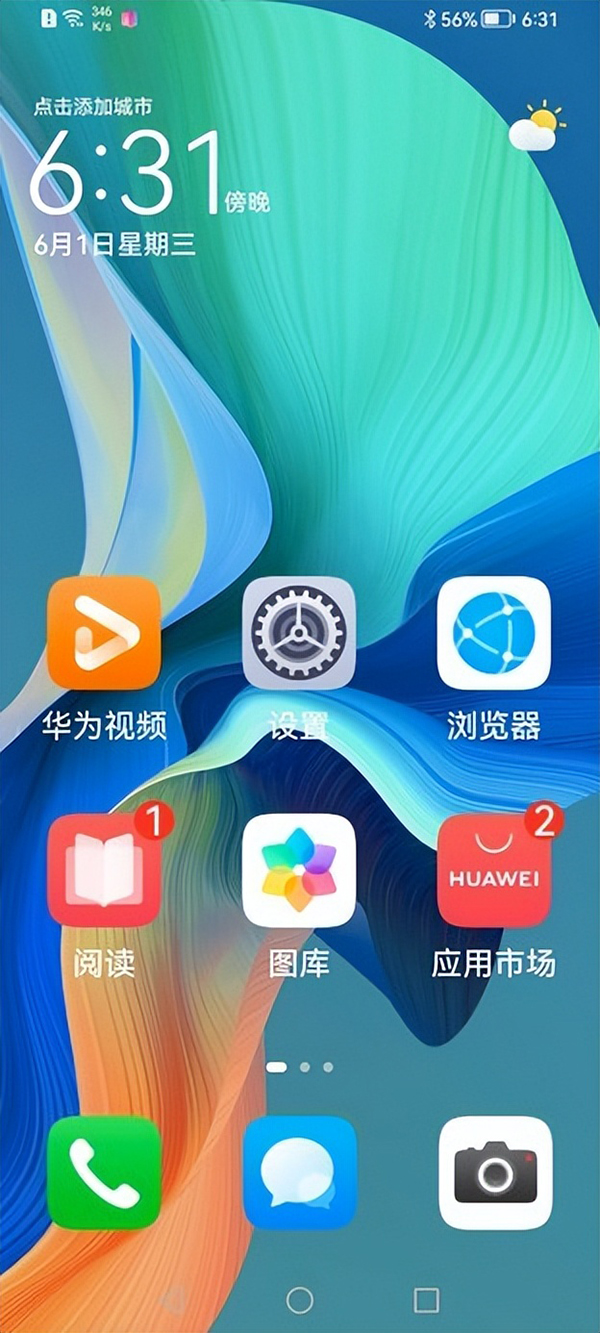Open recent apps with square button

[427, 1299]
